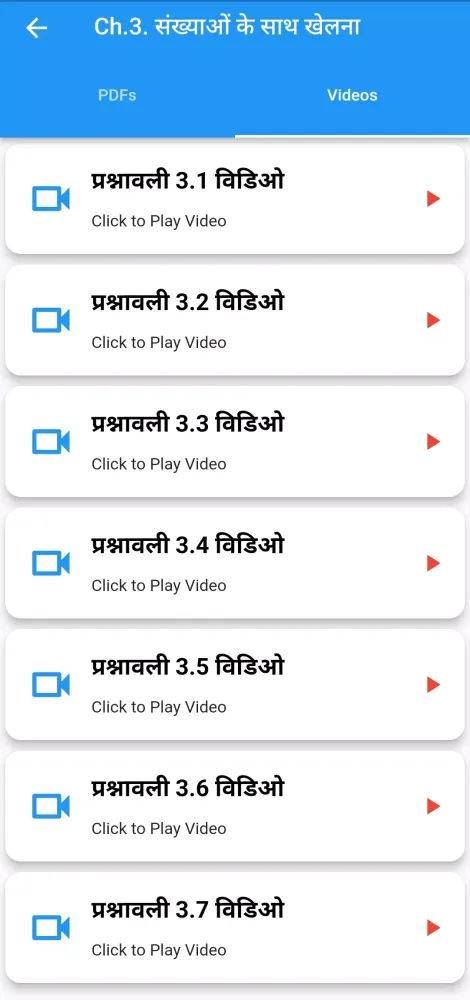This screenshot has width=470, height=1000.
Task: Open प्रश्नावली 3.7 विडिओ card
Action: click(235, 928)
